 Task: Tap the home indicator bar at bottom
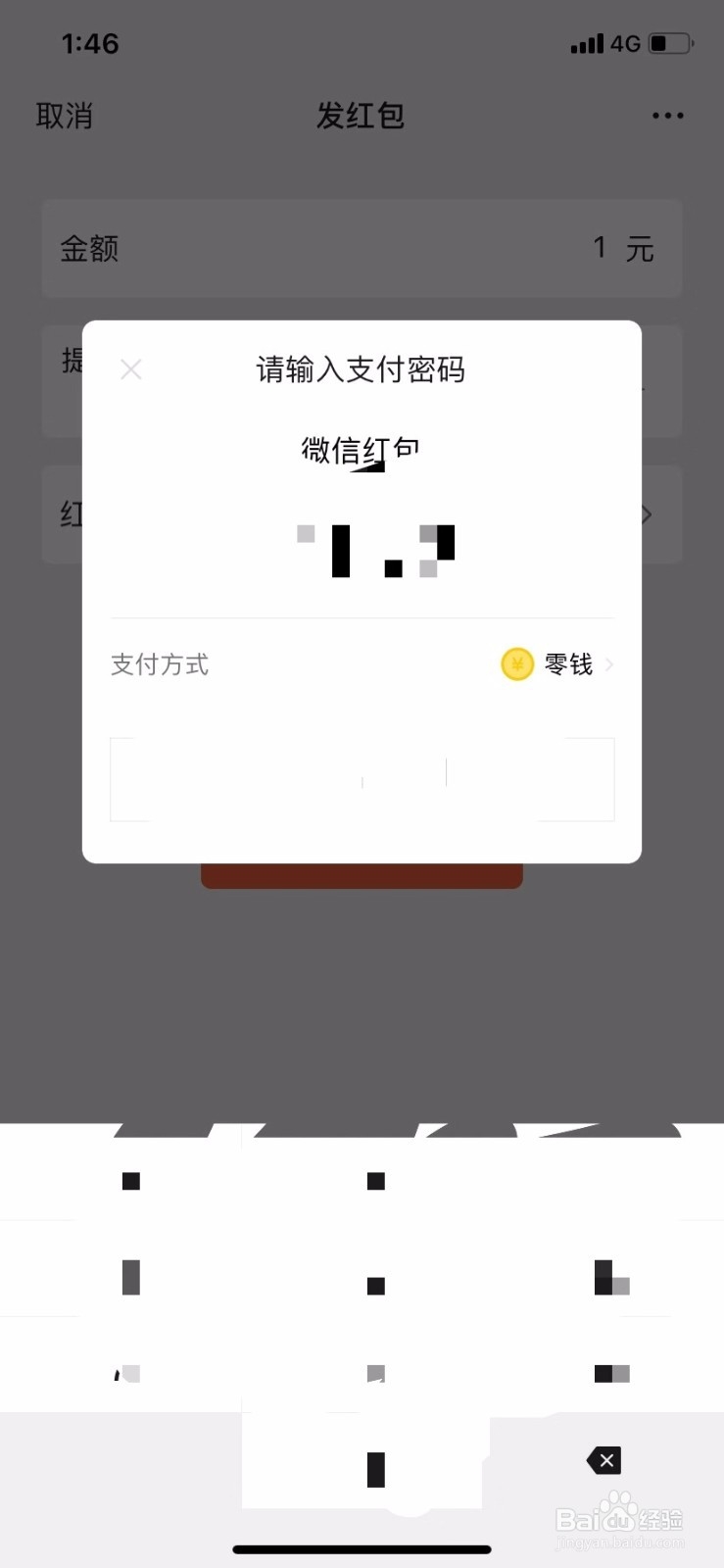[x=362, y=1550]
